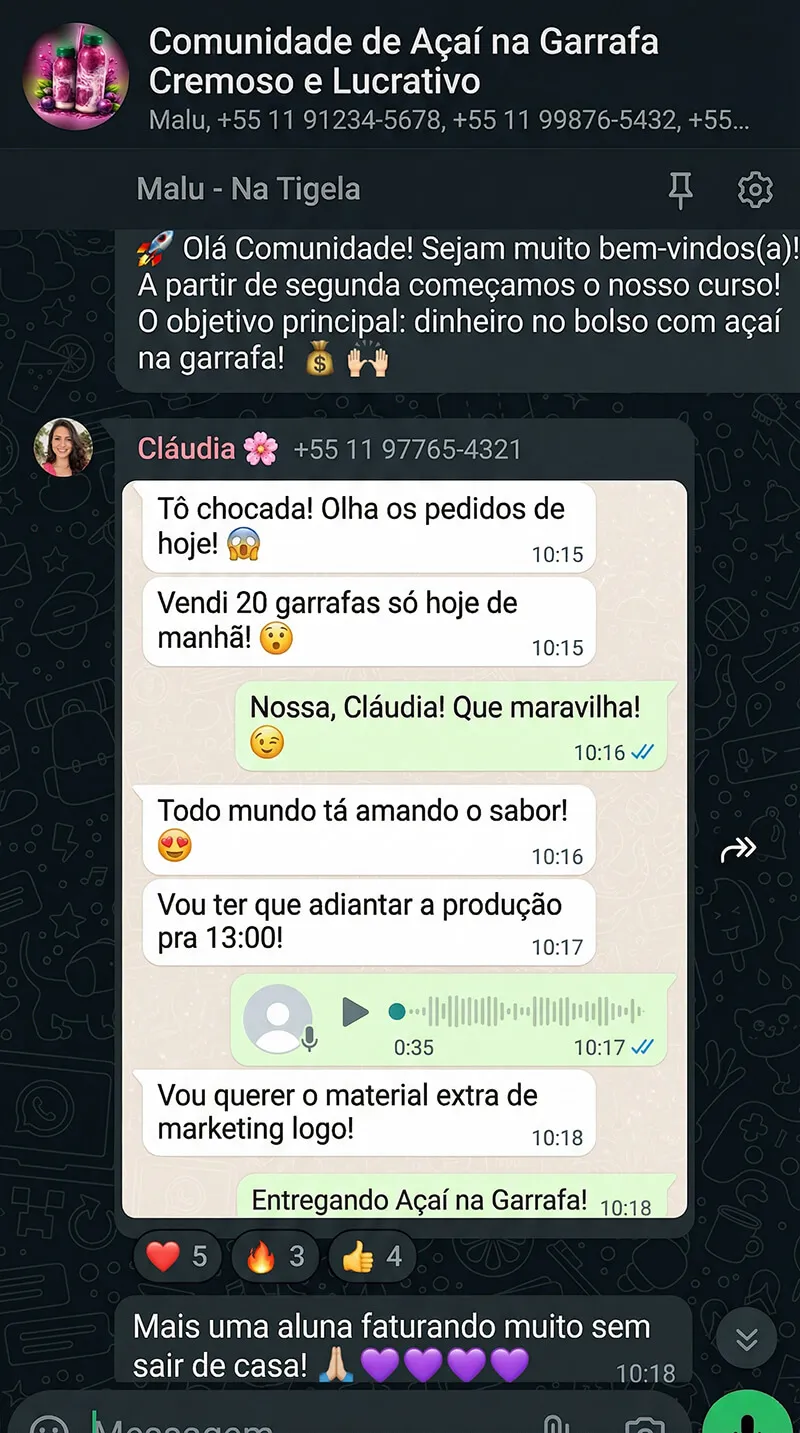The width and height of the screenshot is (800, 1433).
Task: Focus the Mensagem text field
Action: (x=300, y=1422)
